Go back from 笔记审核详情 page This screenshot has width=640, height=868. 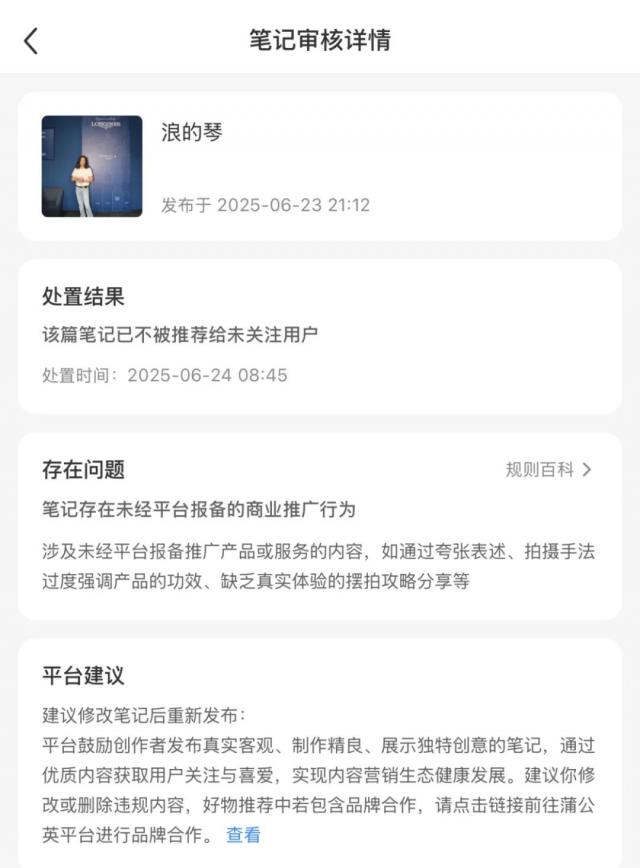(31, 41)
